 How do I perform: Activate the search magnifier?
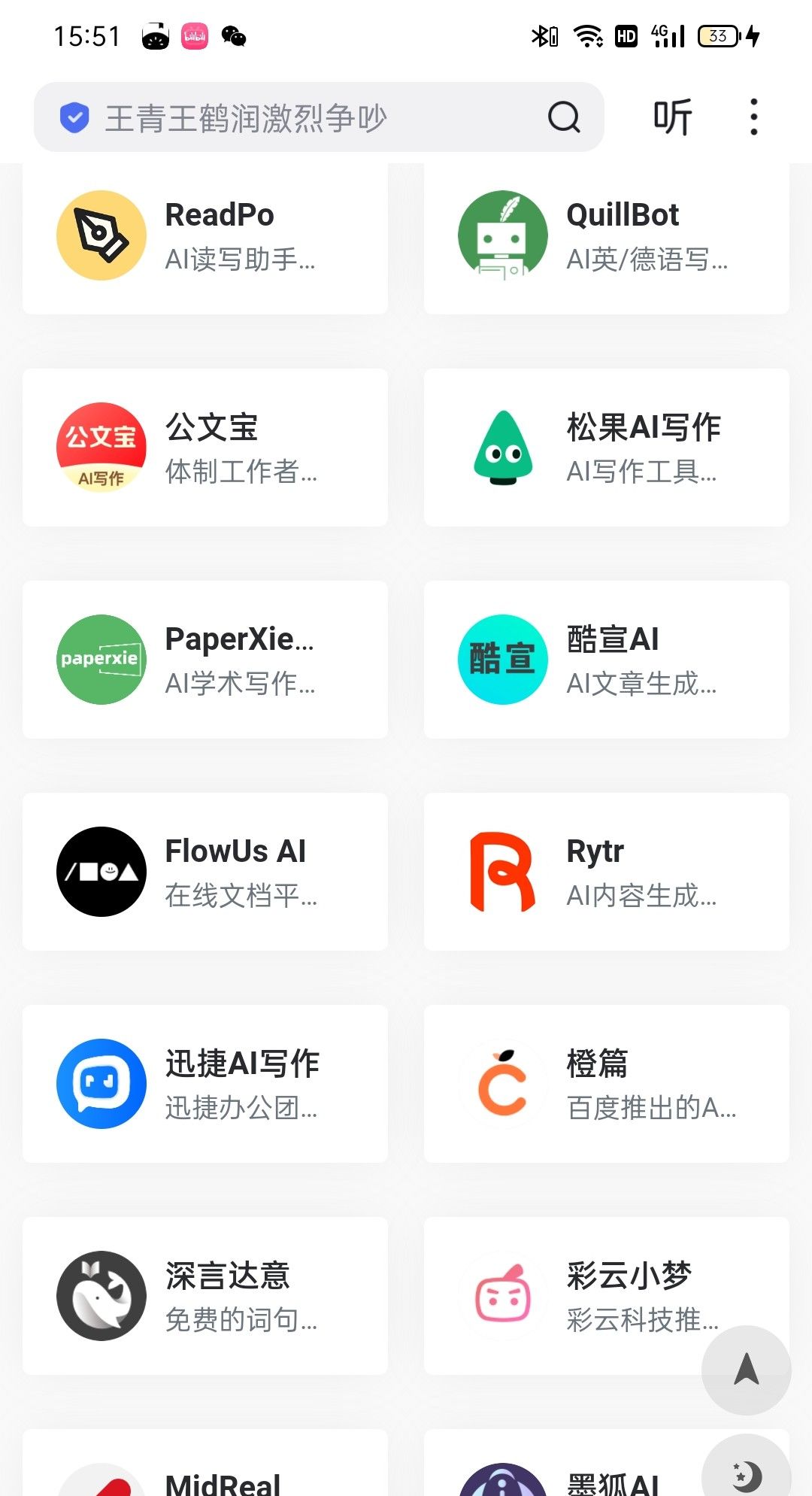click(563, 117)
